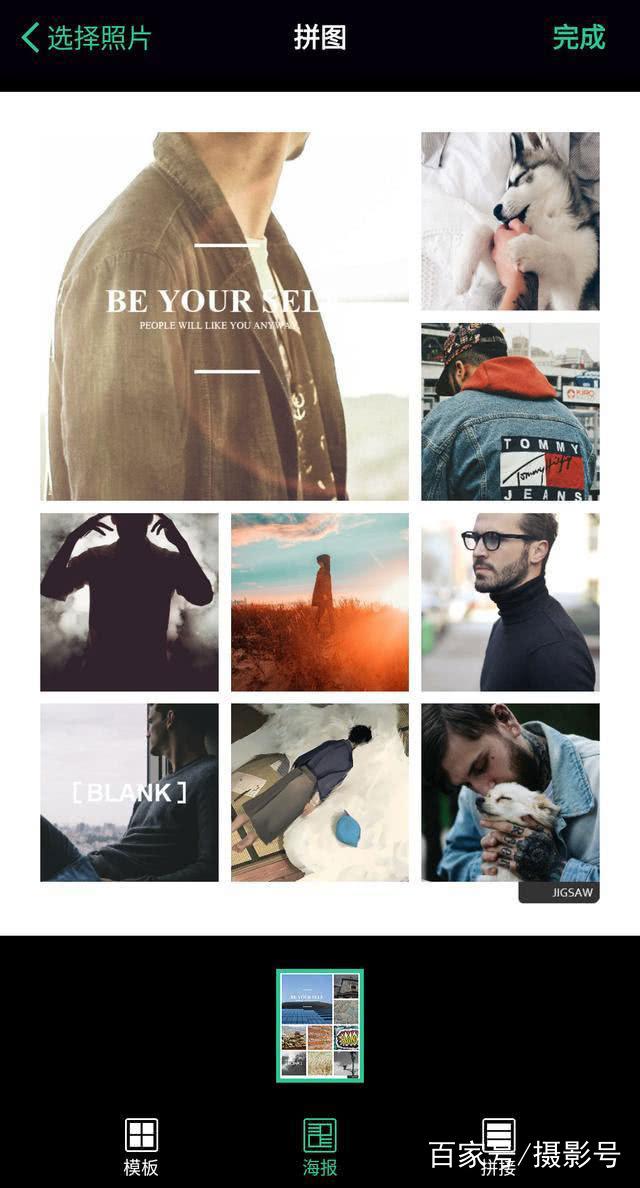Select the poster template thumbnail

pos(320,1025)
